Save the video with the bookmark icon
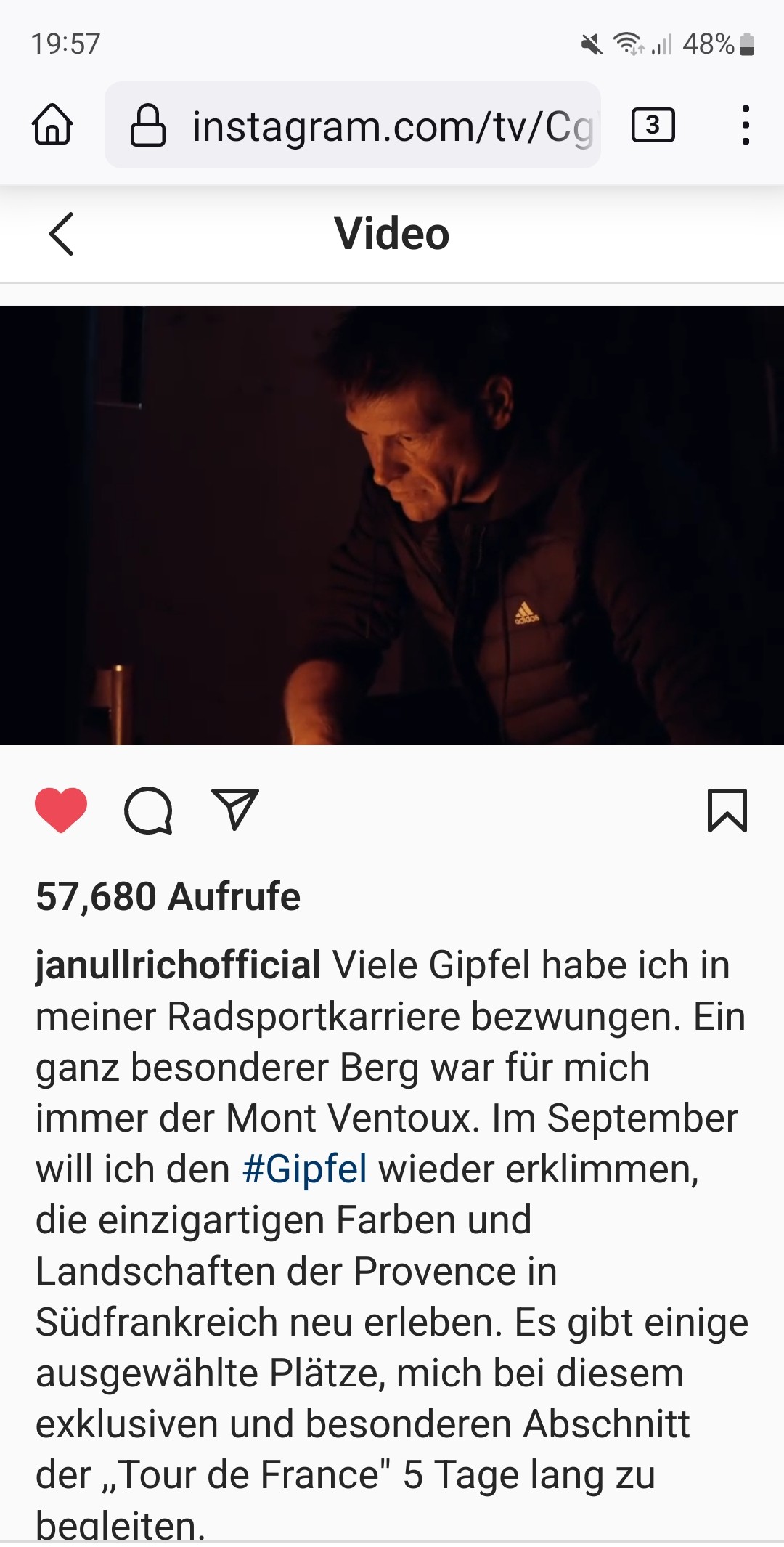Screen dimensions: 784x1547 pos(727,810)
